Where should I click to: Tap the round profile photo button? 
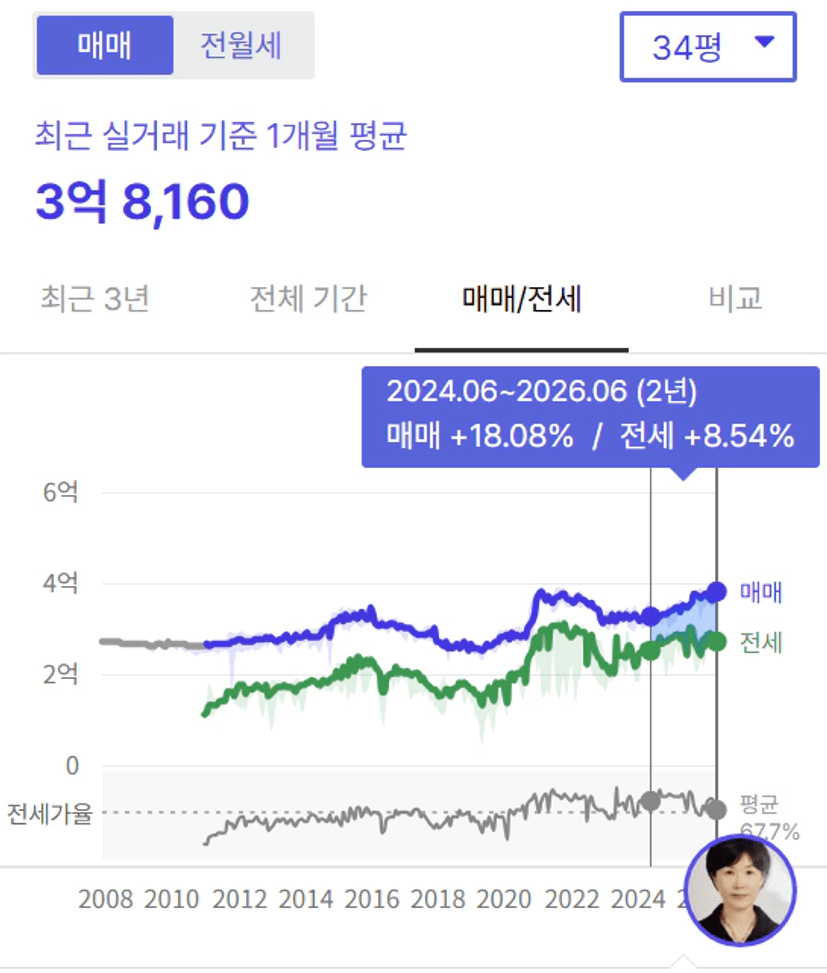(740, 890)
